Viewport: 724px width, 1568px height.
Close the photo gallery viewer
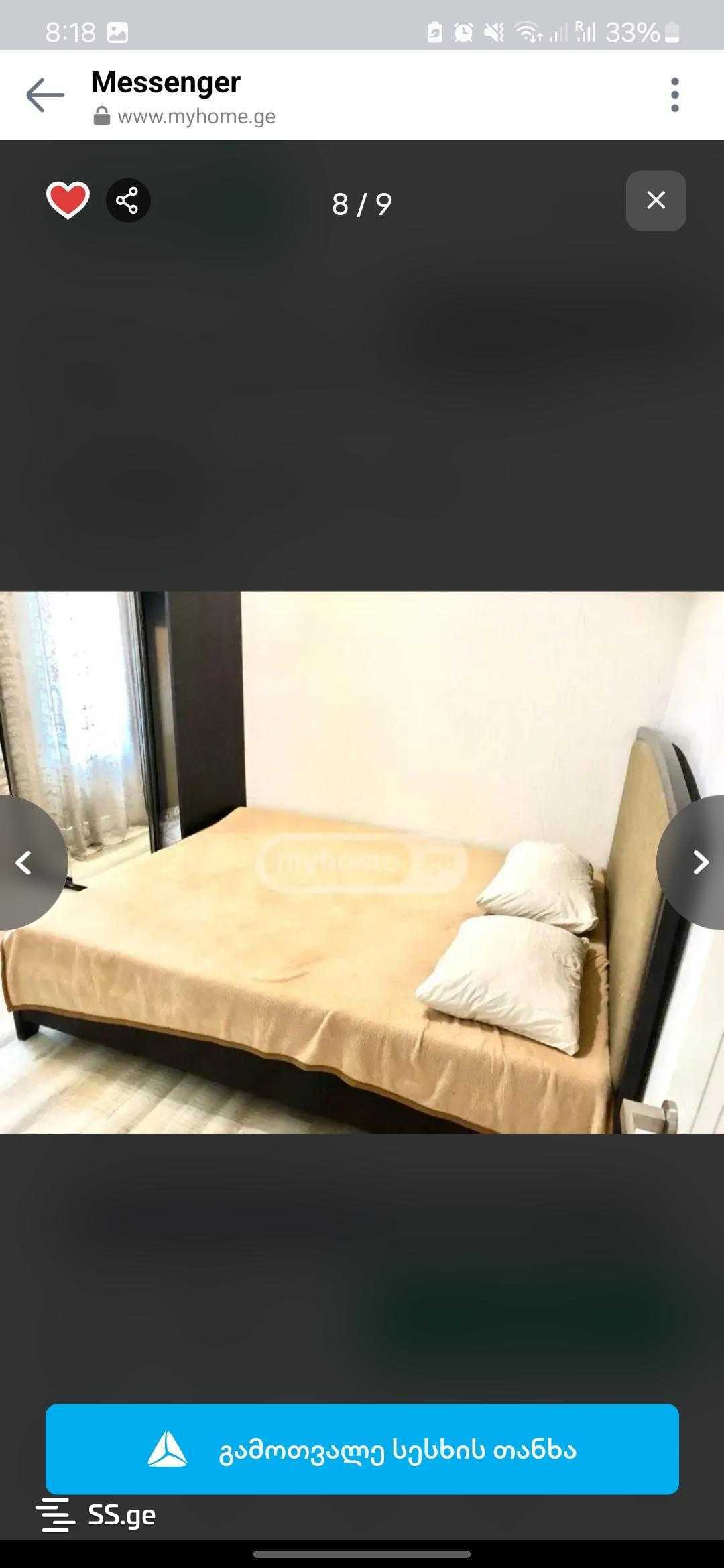pyautogui.click(x=655, y=200)
